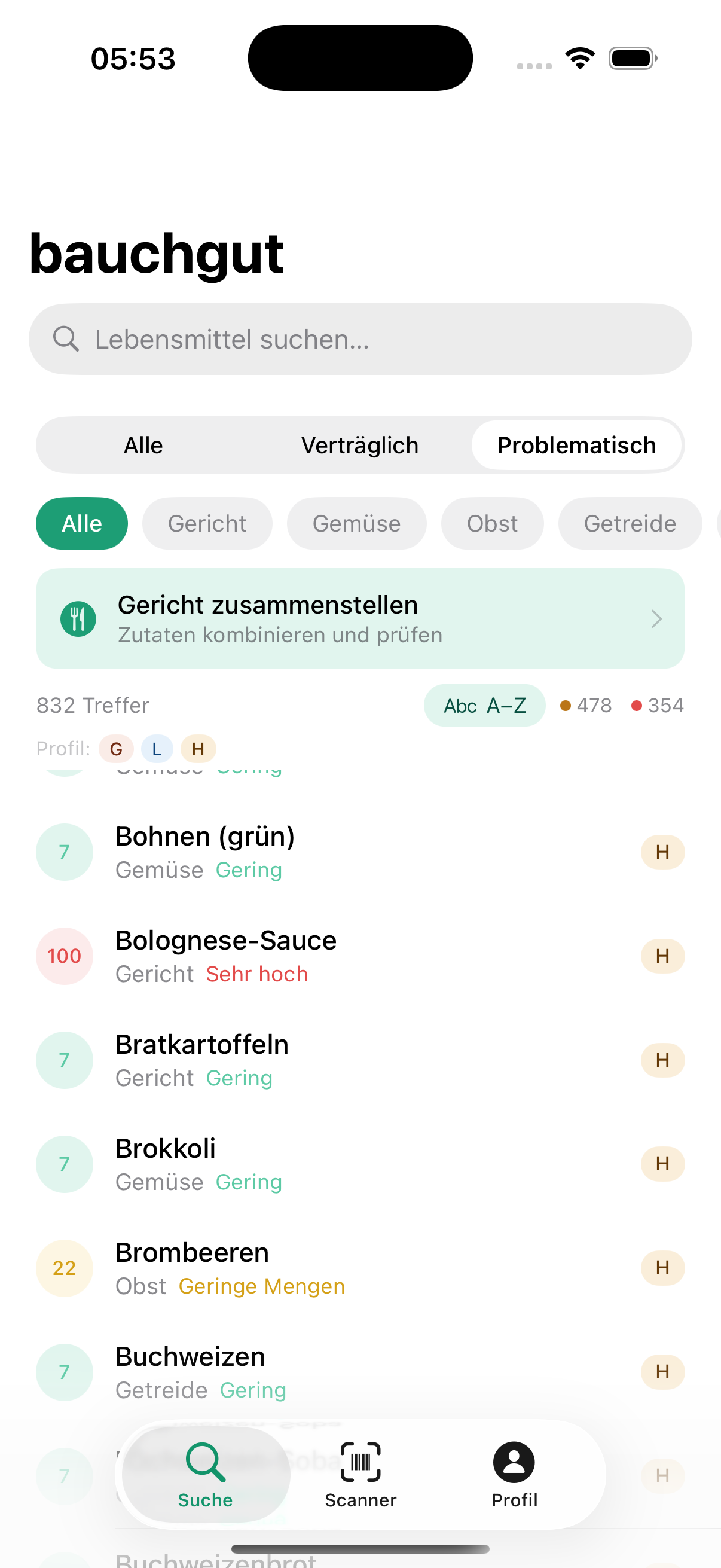Select the L profile chip
Image resolution: width=721 pixels, height=1568 pixels.
click(x=157, y=749)
